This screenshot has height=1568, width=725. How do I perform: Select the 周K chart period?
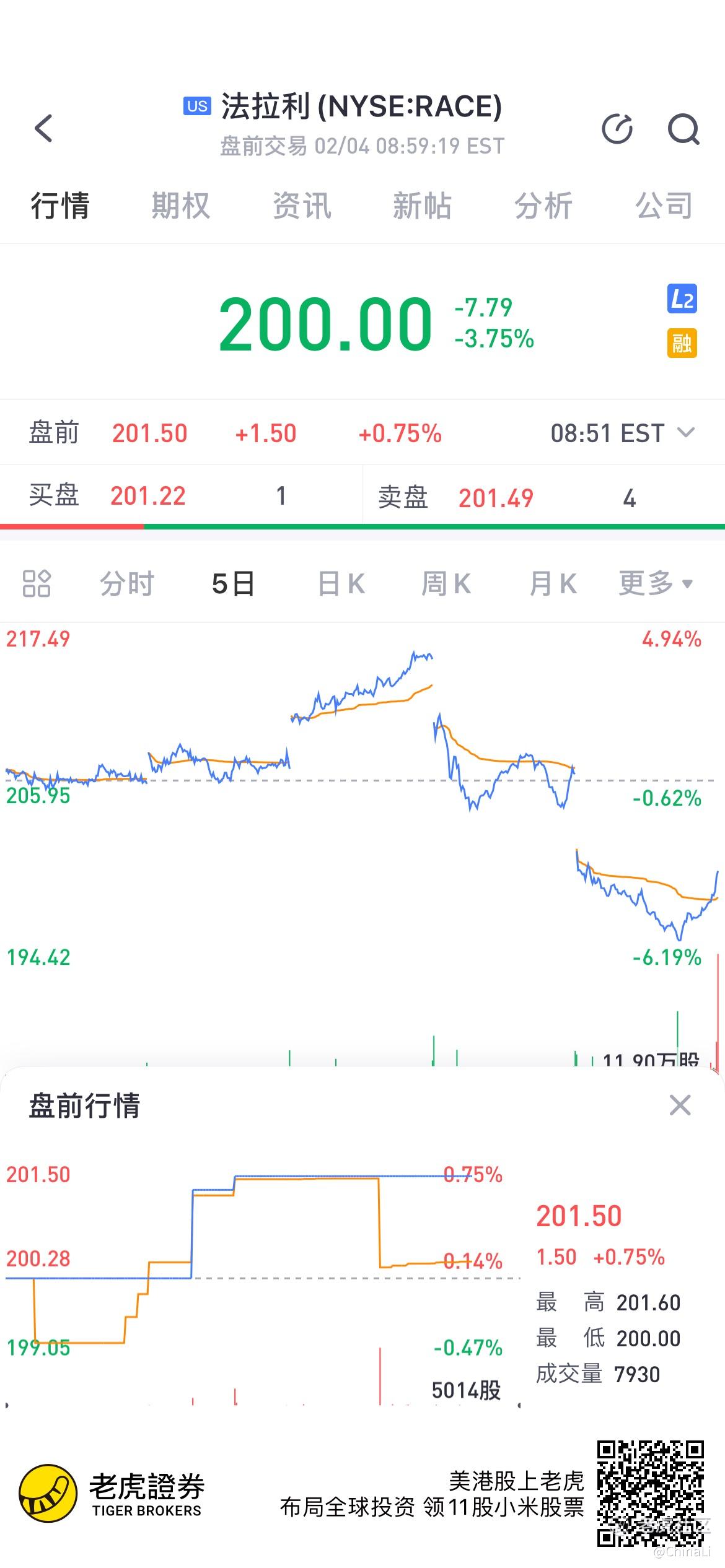pyautogui.click(x=446, y=583)
